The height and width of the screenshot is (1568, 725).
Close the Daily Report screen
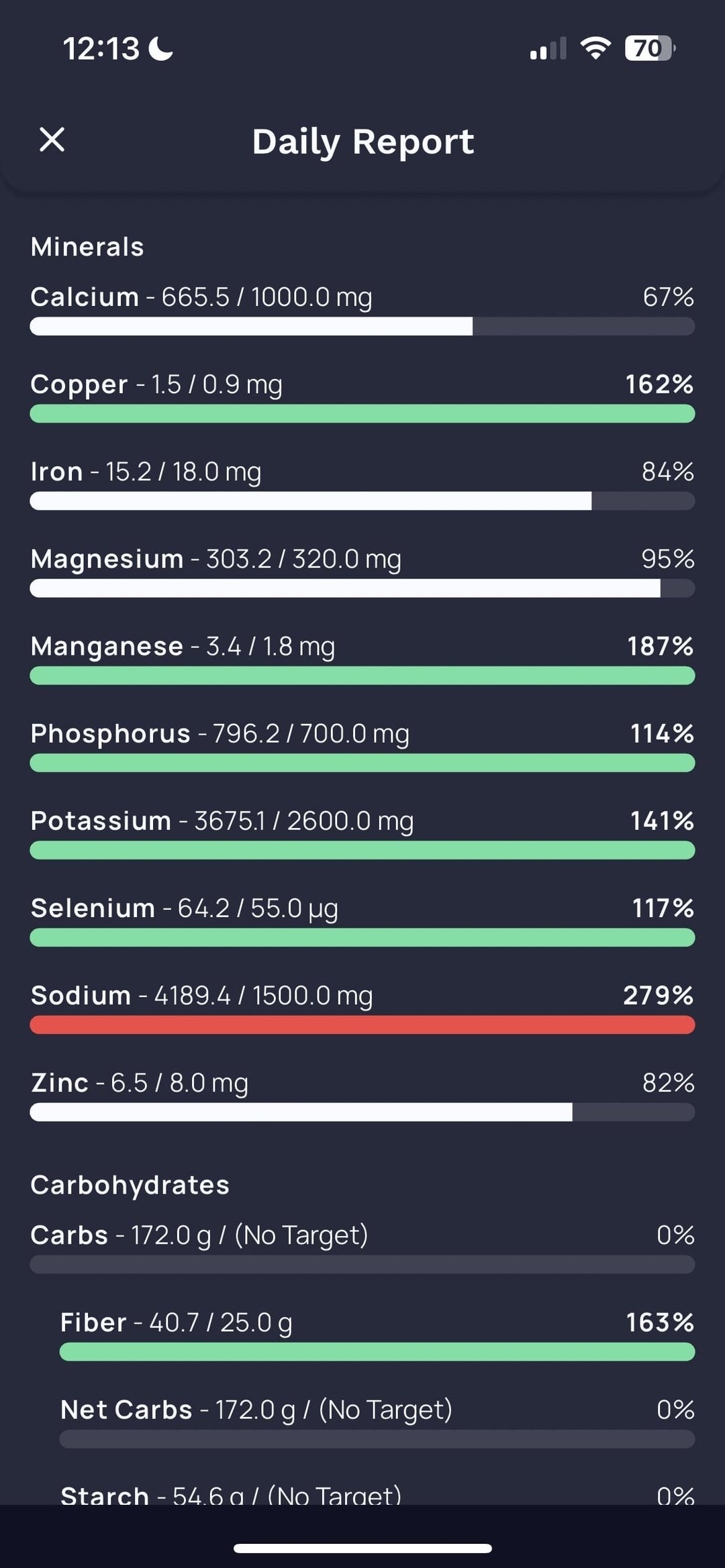[52, 140]
